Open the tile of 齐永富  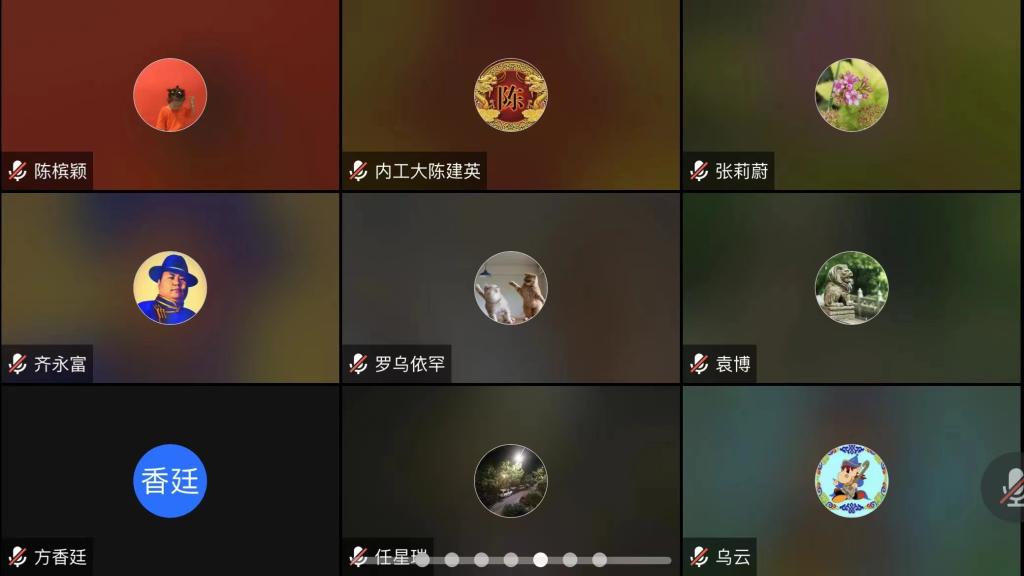(170, 288)
